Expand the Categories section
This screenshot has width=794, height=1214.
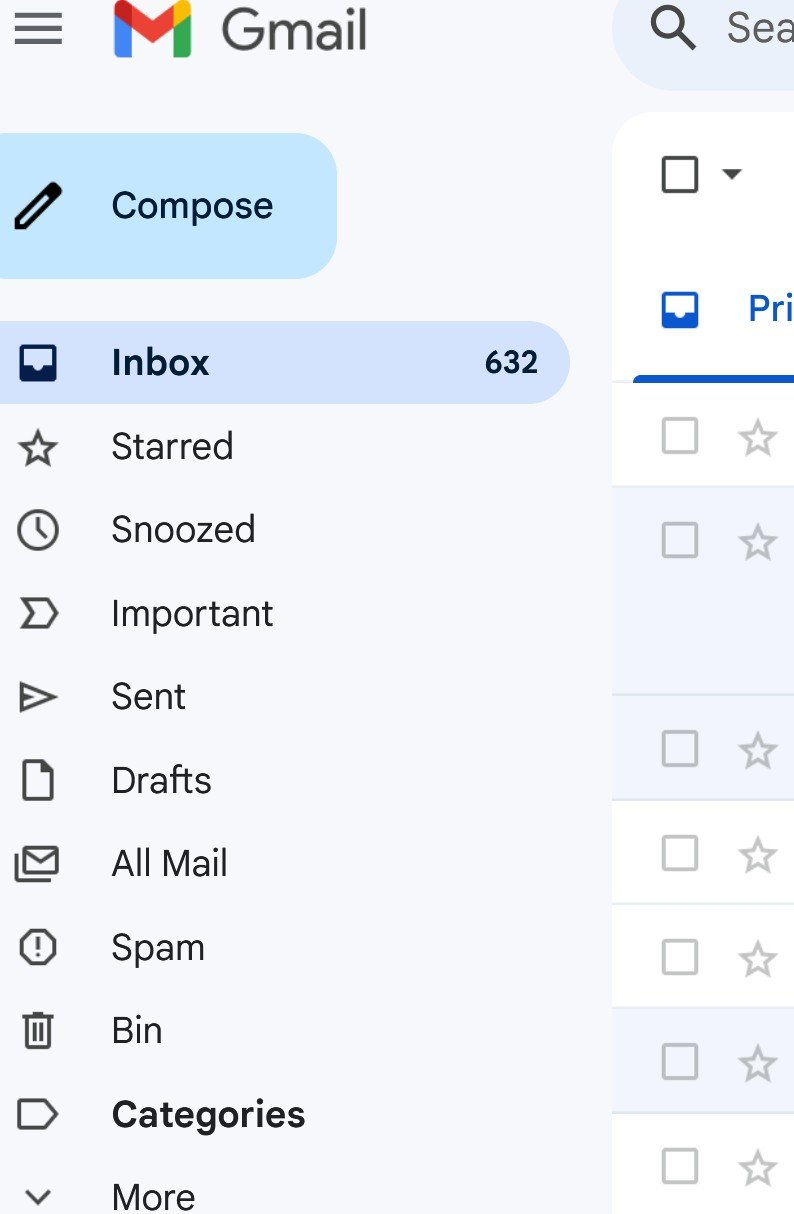point(207,1114)
